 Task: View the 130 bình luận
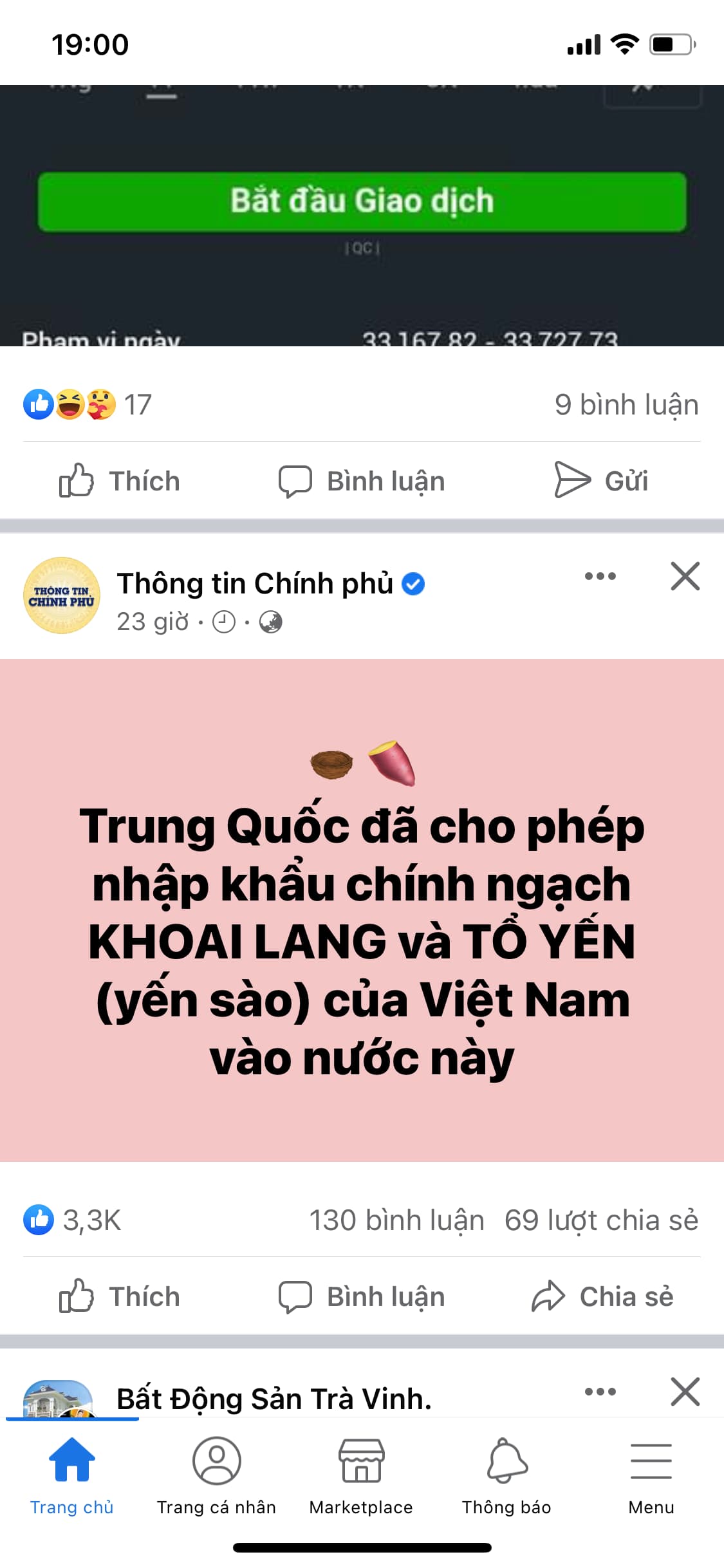pyautogui.click(x=396, y=1220)
